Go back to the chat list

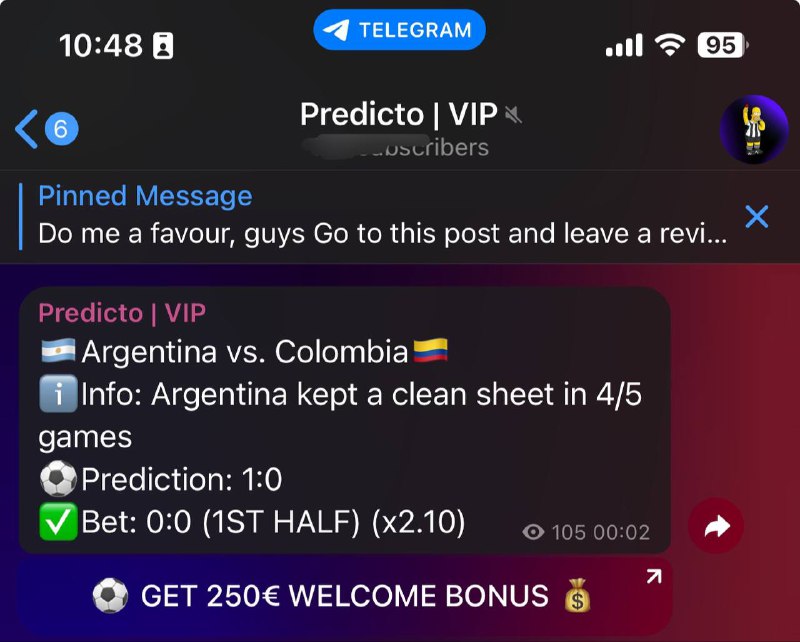pyautogui.click(x=42, y=129)
